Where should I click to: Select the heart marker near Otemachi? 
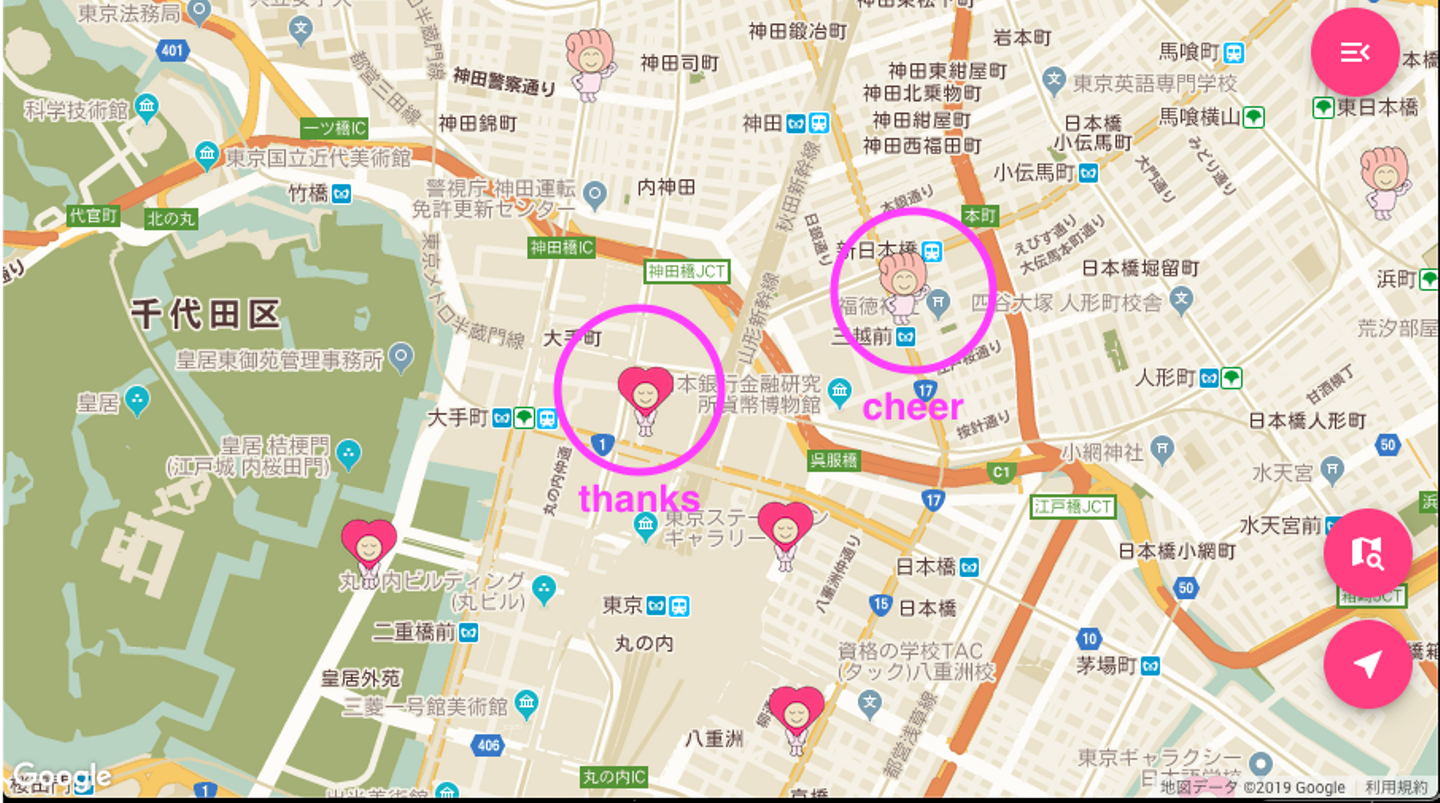tap(645, 396)
